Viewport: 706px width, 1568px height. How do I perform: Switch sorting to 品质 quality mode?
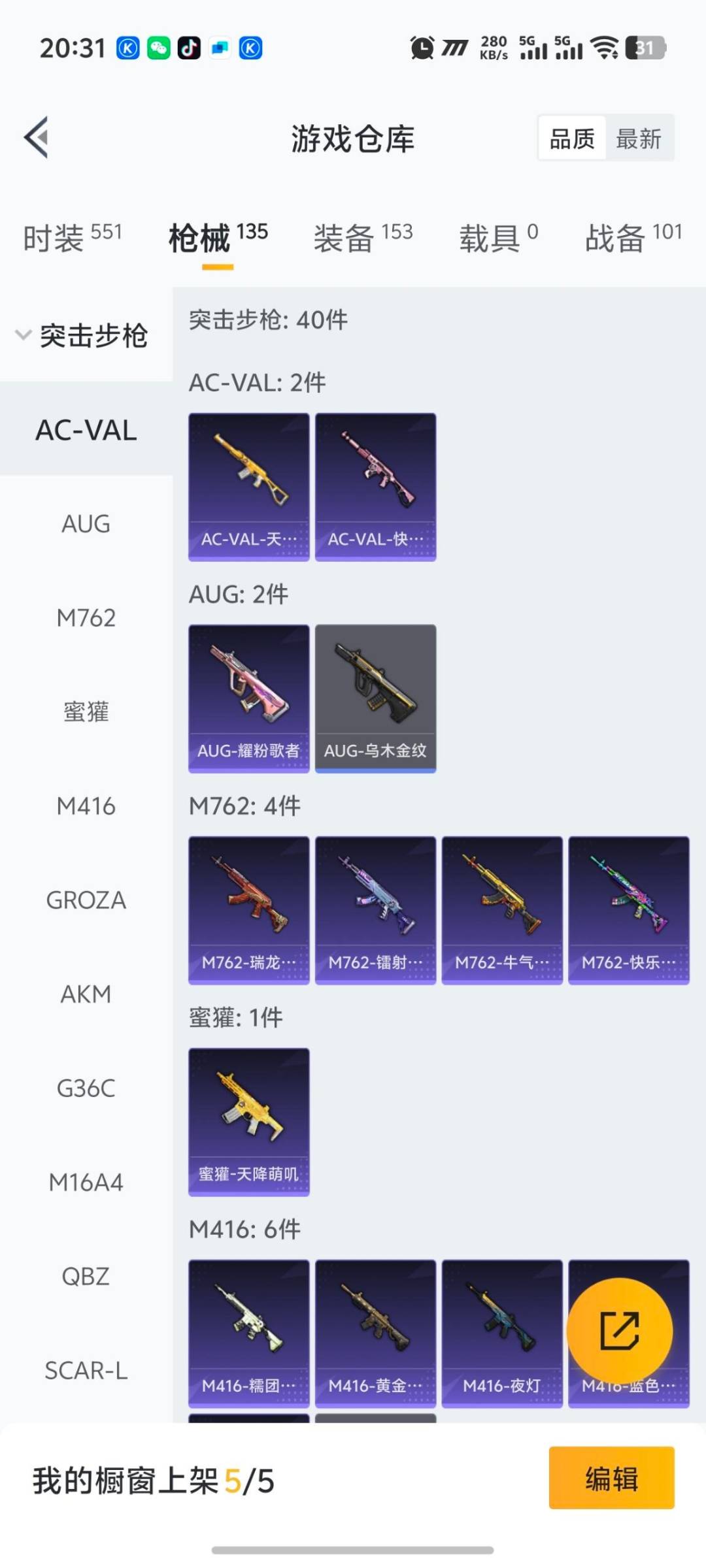pyautogui.click(x=570, y=138)
